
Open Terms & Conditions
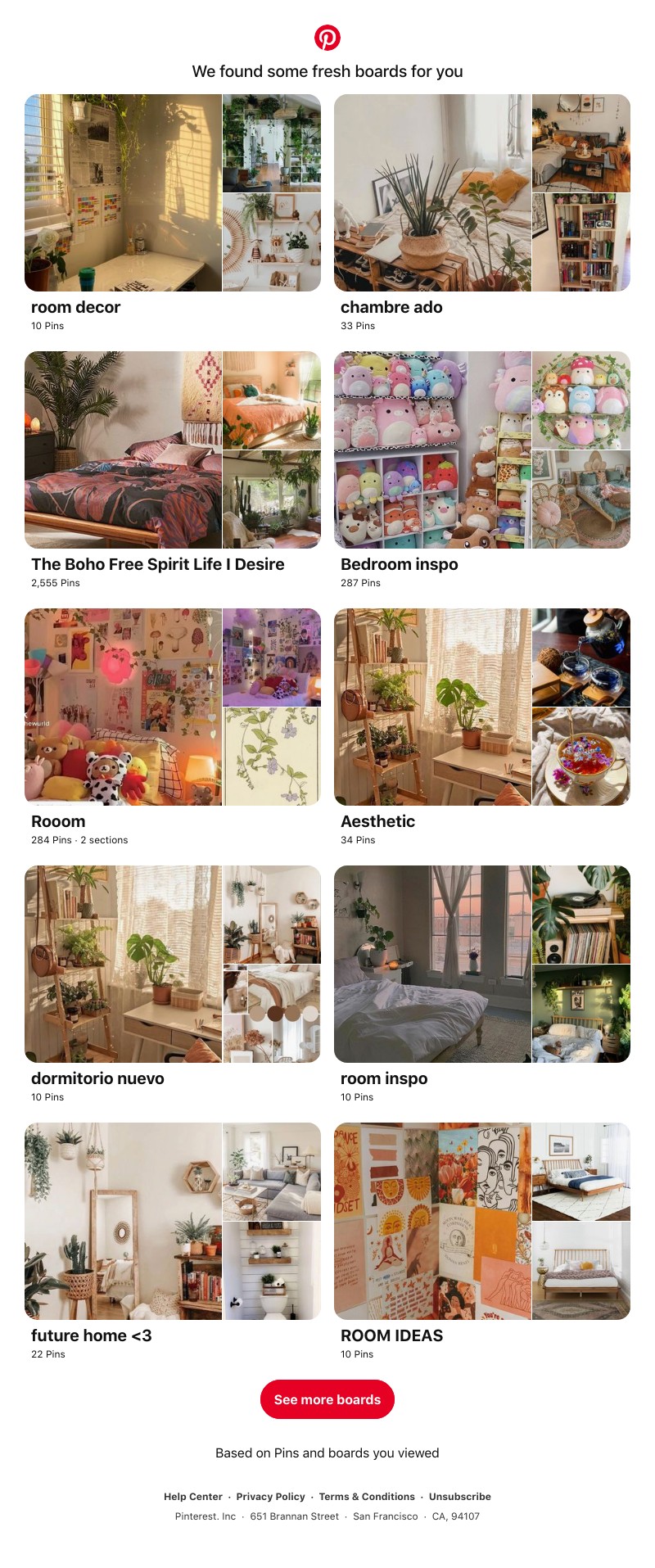(367, 1496)
